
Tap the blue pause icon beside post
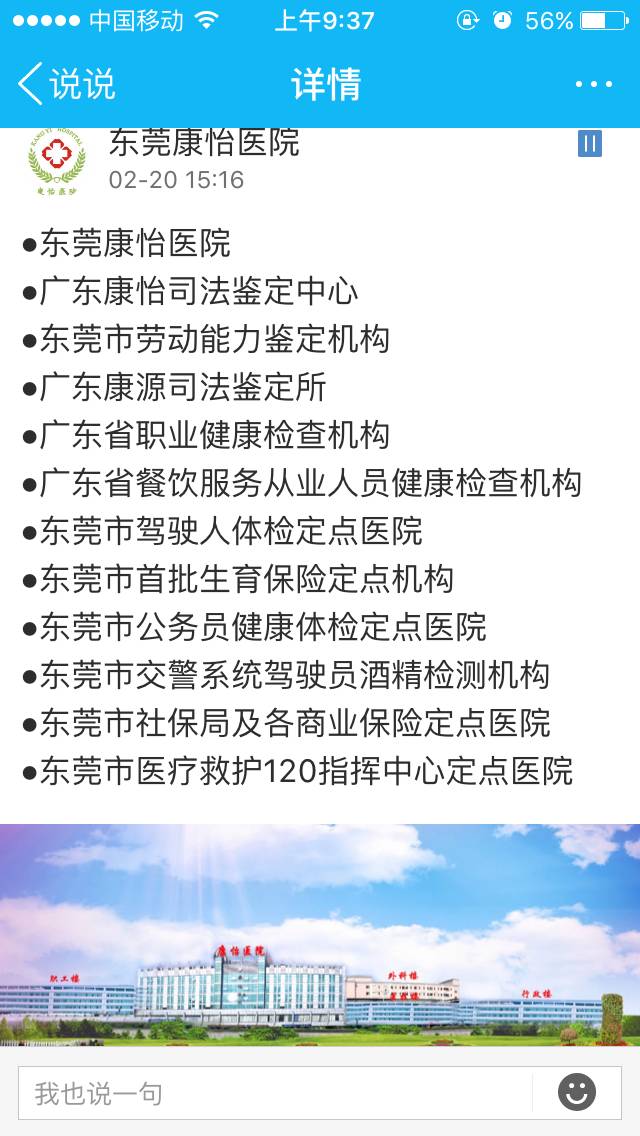click(590, 144)
